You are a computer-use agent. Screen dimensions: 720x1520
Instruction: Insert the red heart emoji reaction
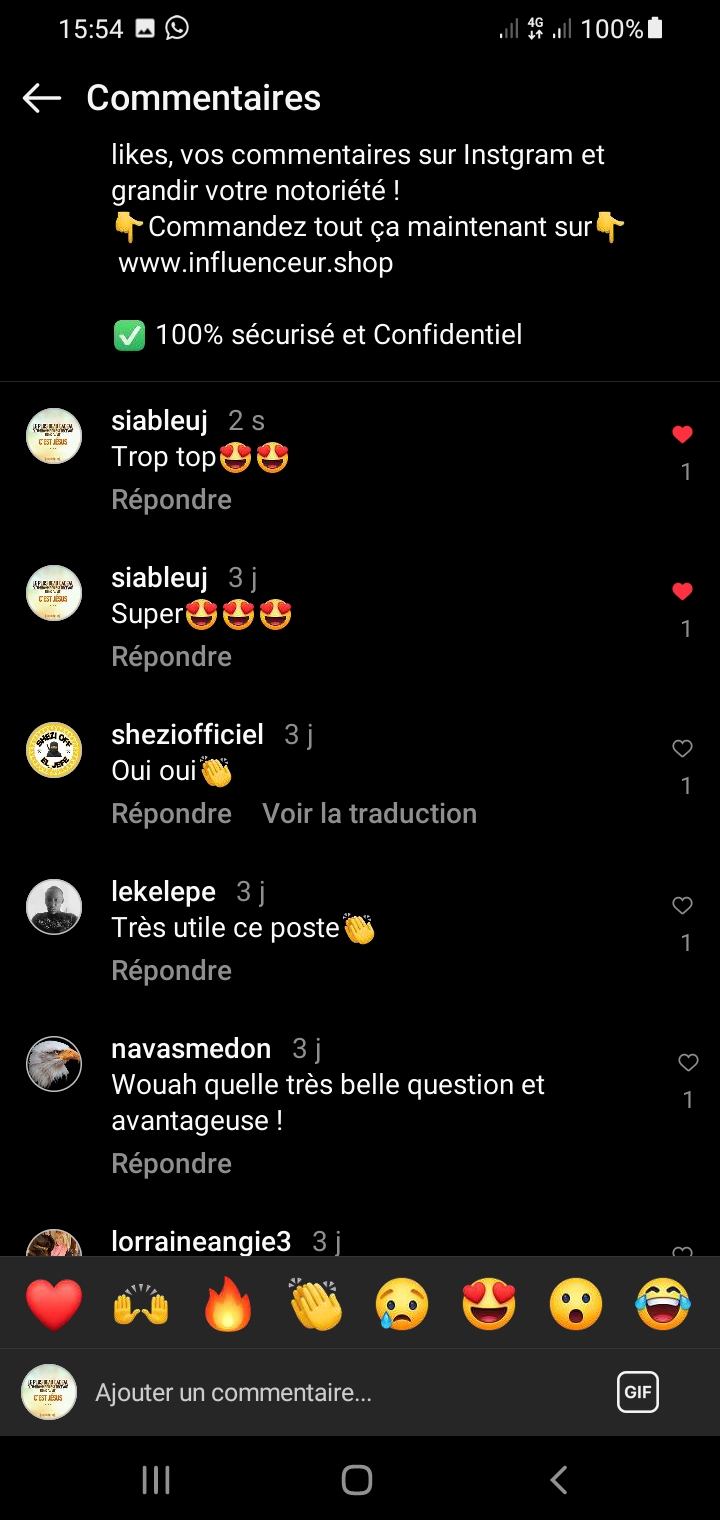point(53,1304)
